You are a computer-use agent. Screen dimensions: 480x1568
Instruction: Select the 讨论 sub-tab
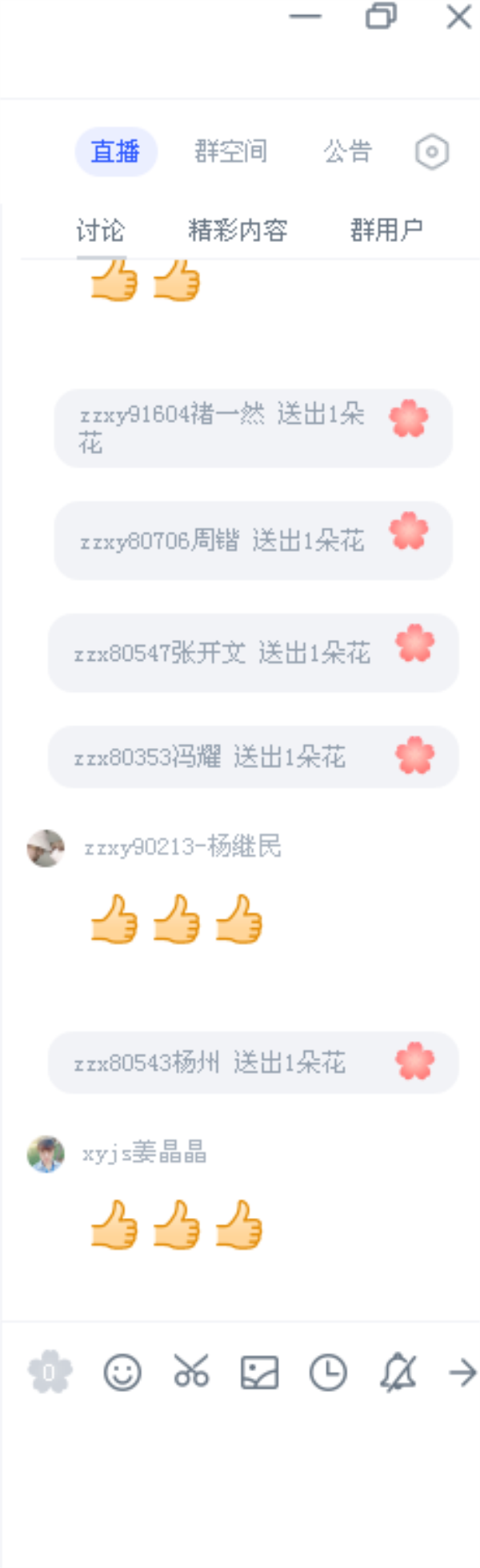point(101,231)
